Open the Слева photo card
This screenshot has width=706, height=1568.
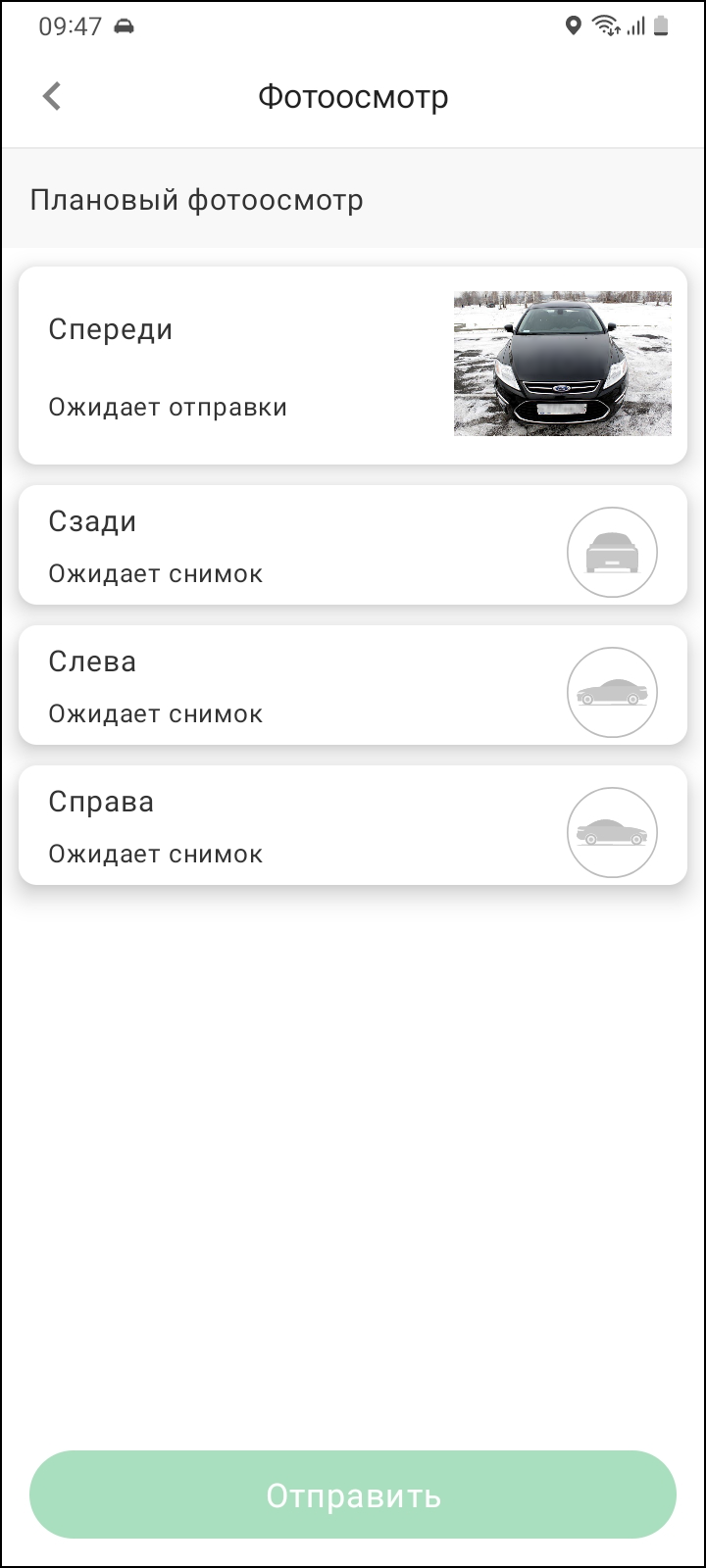pos(352,686)
